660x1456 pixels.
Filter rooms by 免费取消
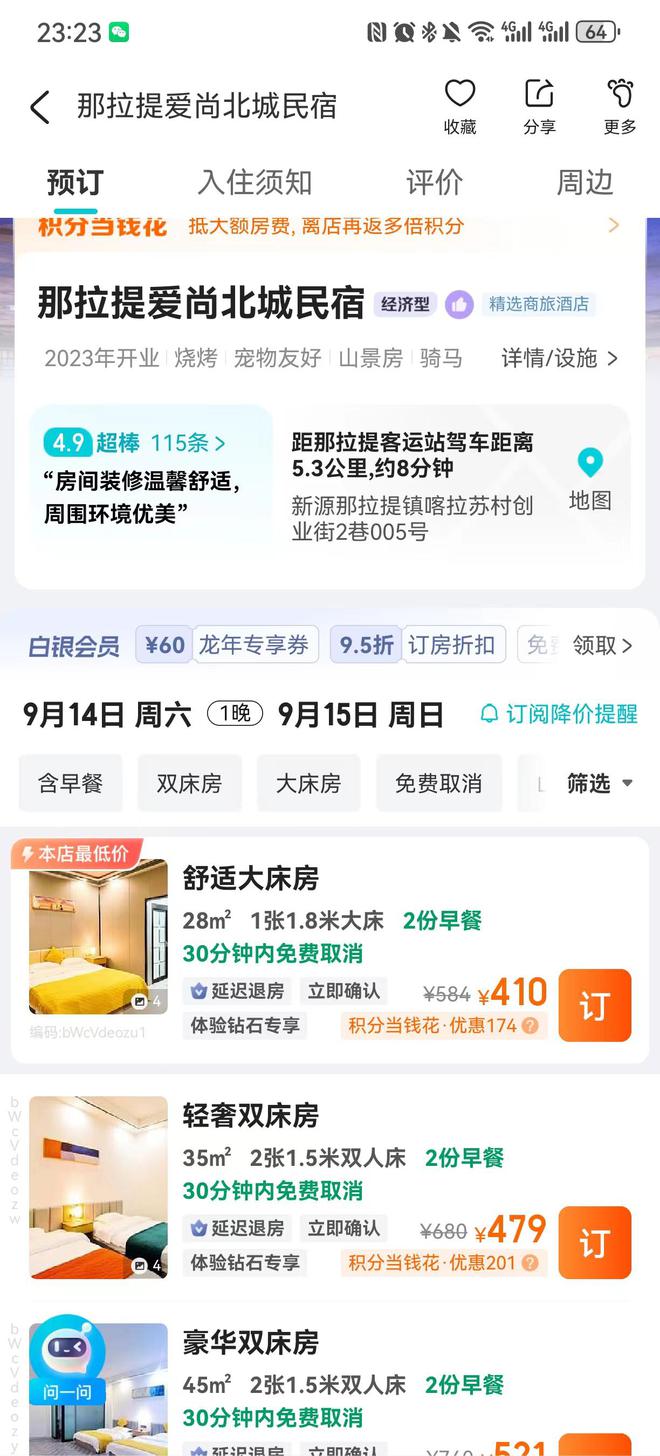point(438,783)
